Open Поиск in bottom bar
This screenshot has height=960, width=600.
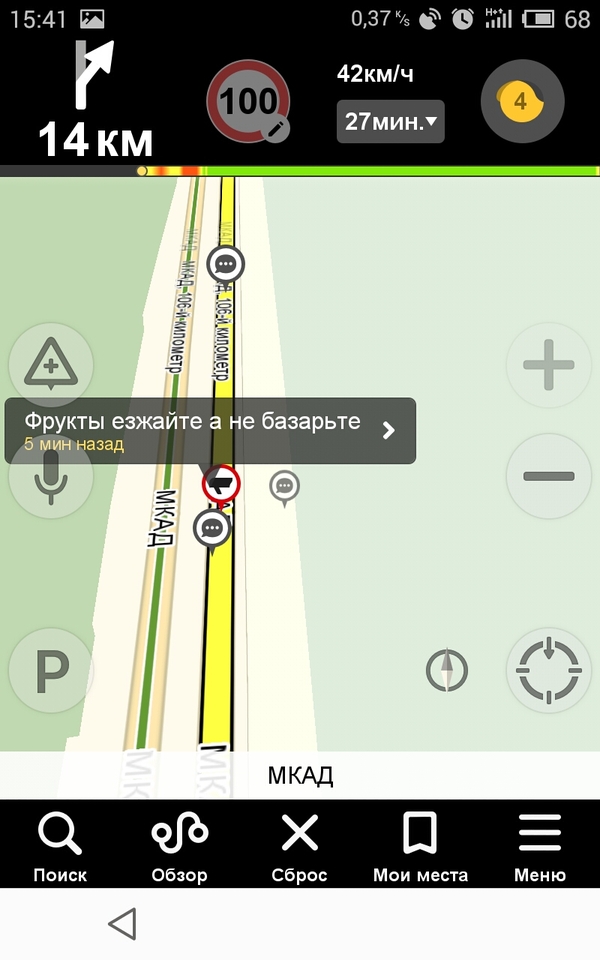60,848
